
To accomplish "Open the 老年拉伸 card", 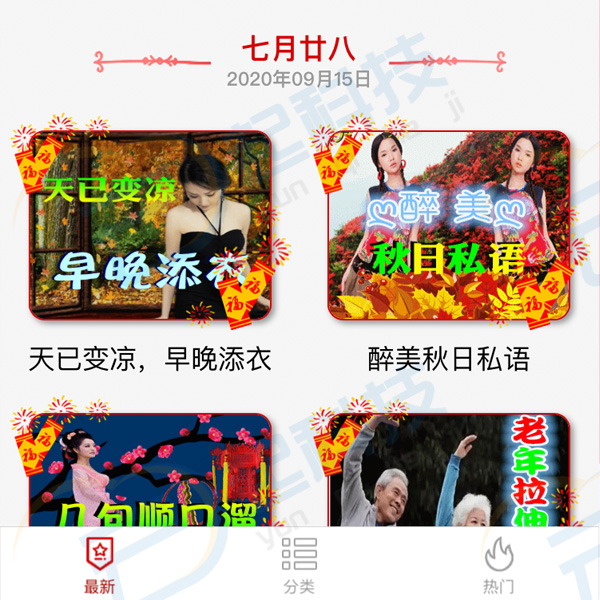I will point(449,470).
